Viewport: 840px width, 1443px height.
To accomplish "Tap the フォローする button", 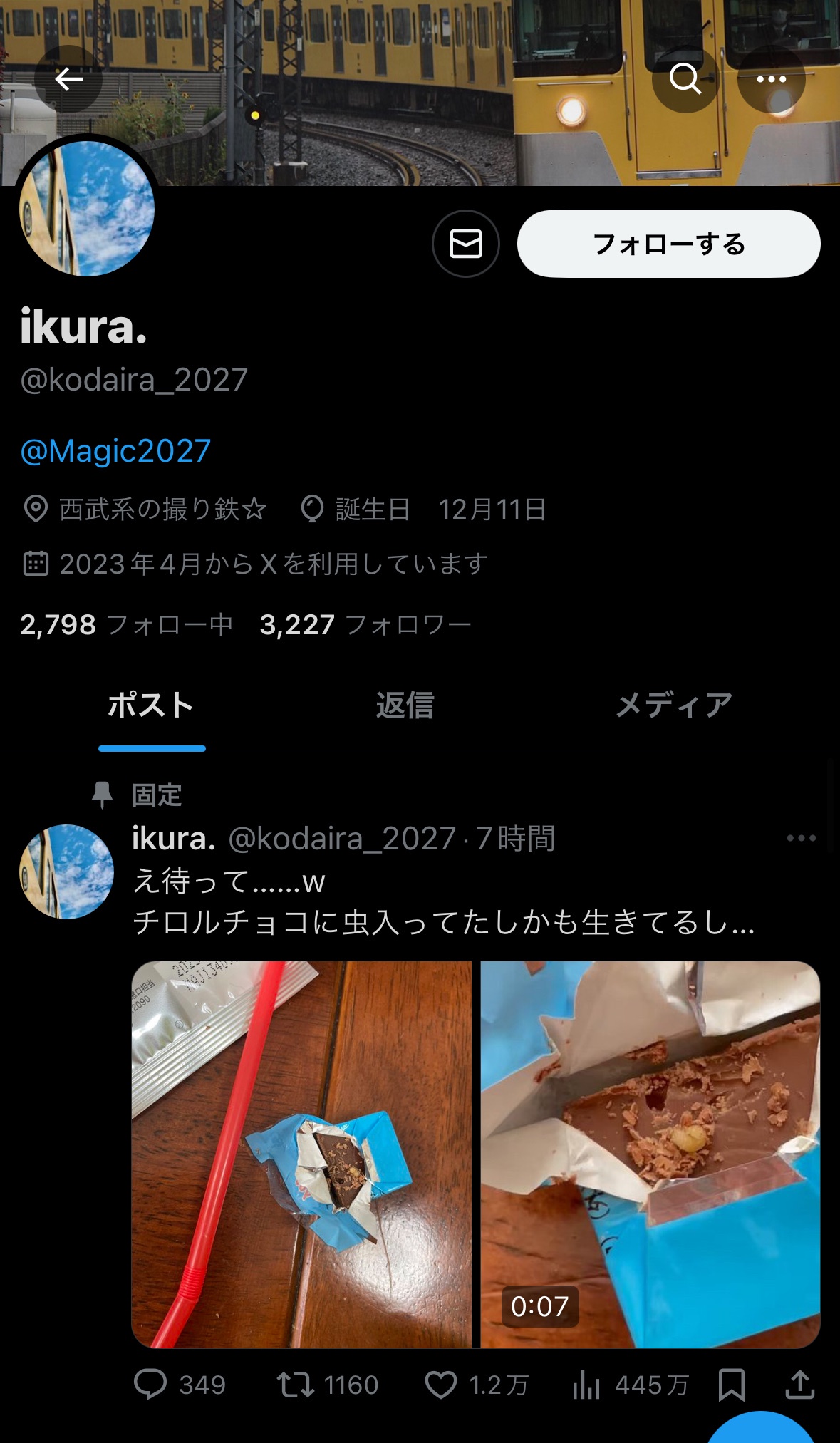I will pos(668,244).
